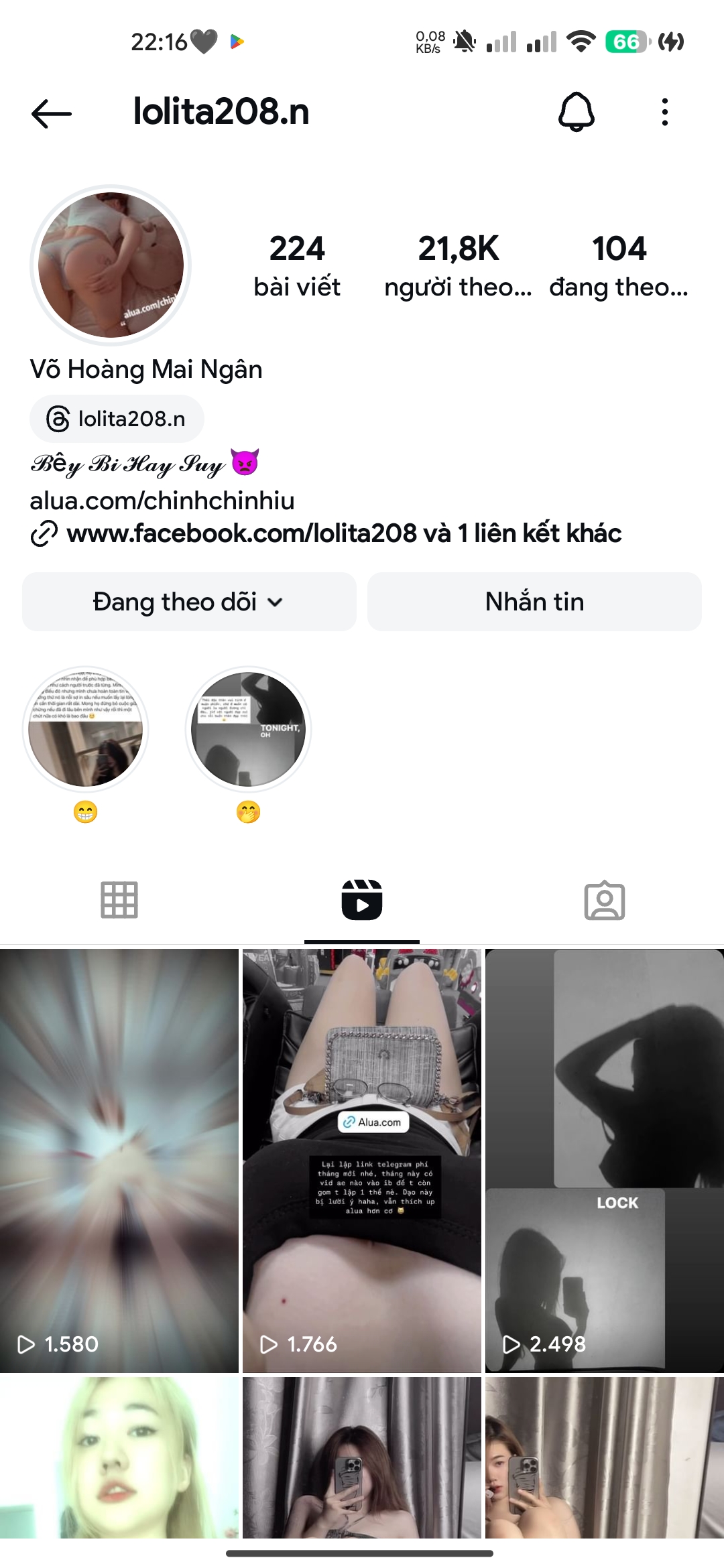Select the Reels tab icon

362,901
